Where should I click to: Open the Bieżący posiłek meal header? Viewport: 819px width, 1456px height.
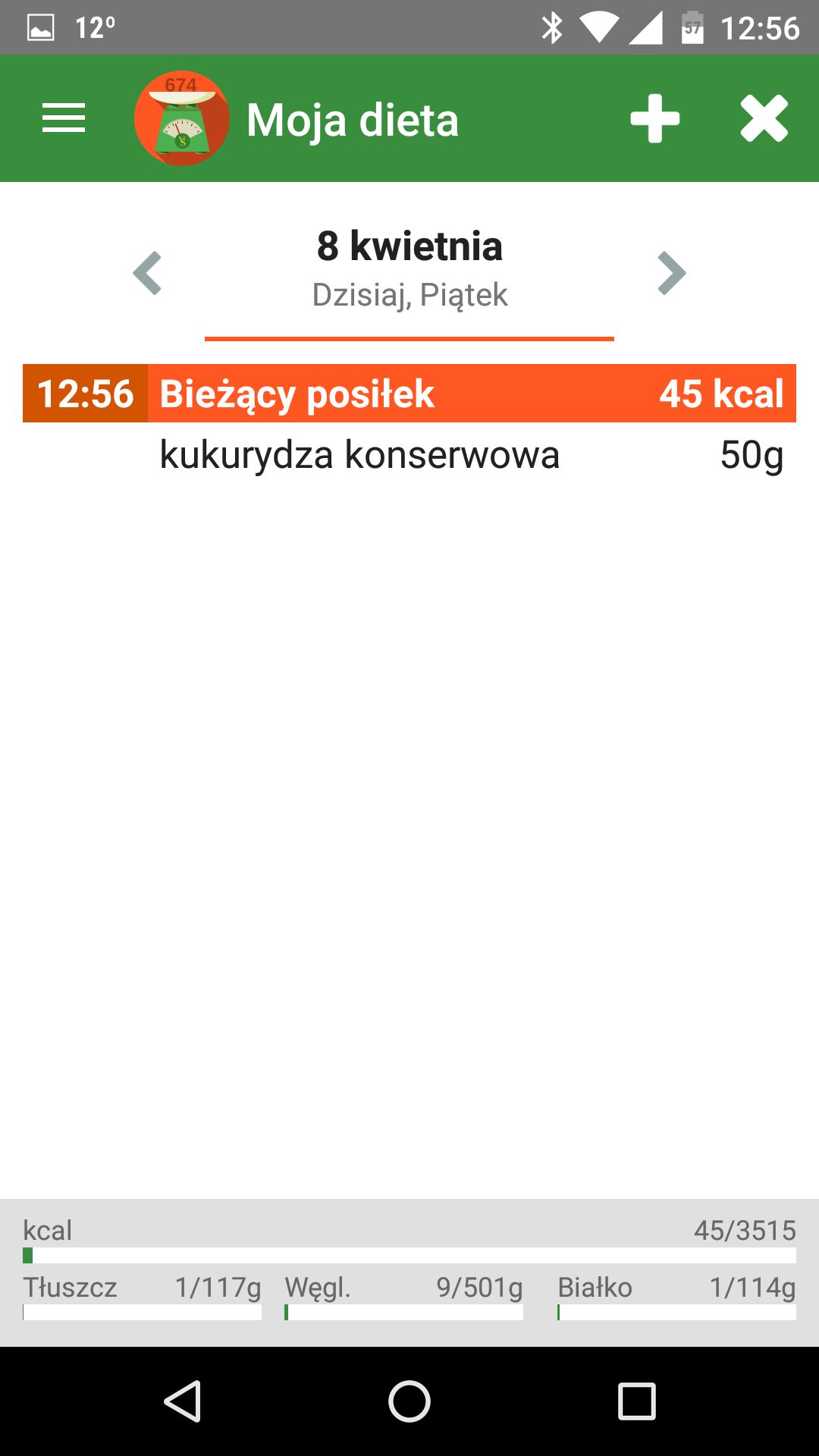click(x=409, y=393)
